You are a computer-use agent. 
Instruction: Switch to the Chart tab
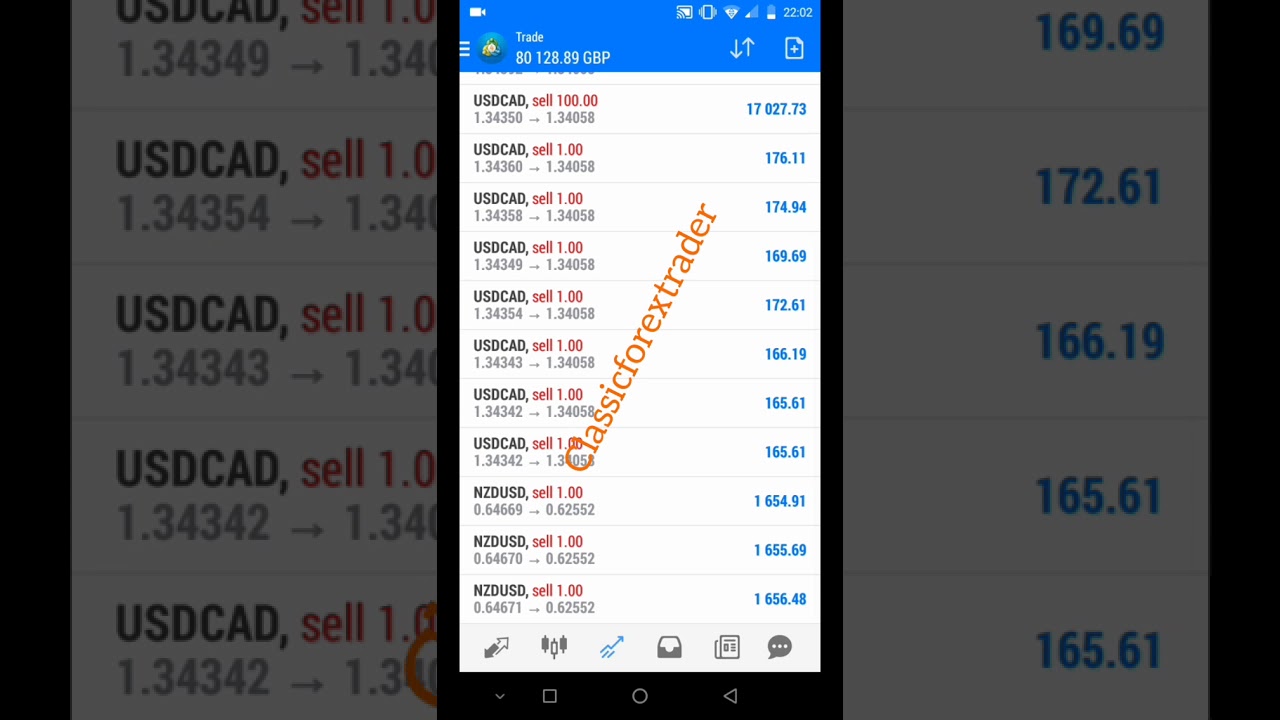click(554, 647)
